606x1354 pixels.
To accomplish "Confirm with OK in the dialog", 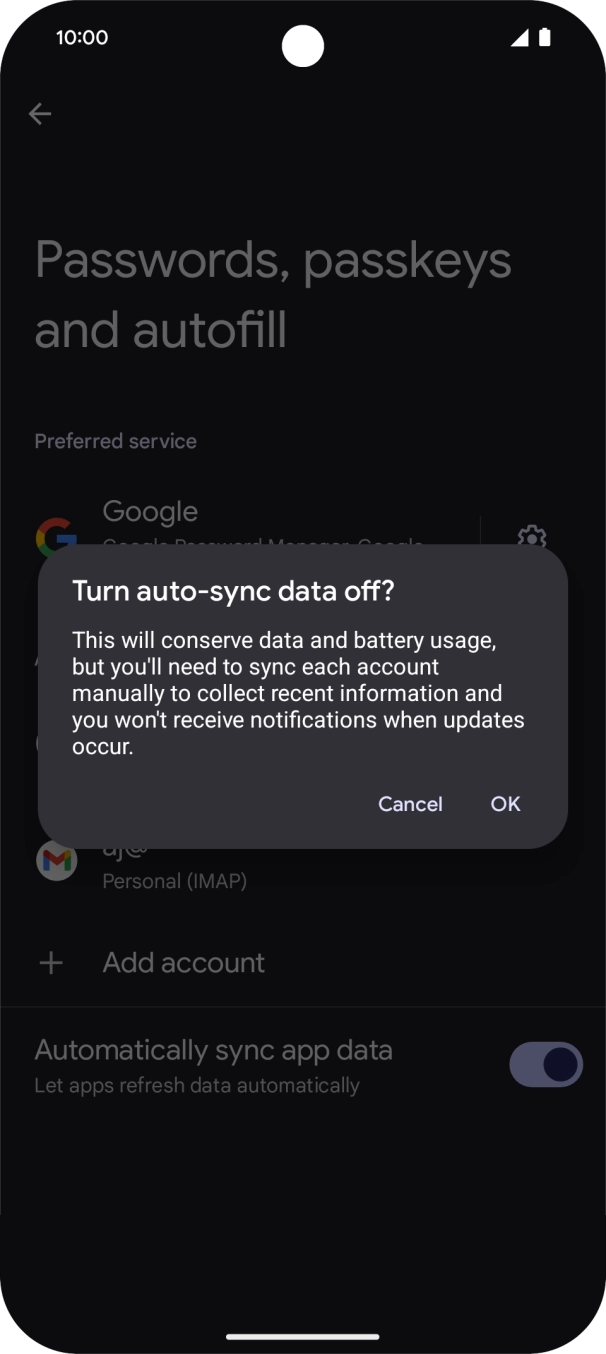I will (x=505, y=804).
